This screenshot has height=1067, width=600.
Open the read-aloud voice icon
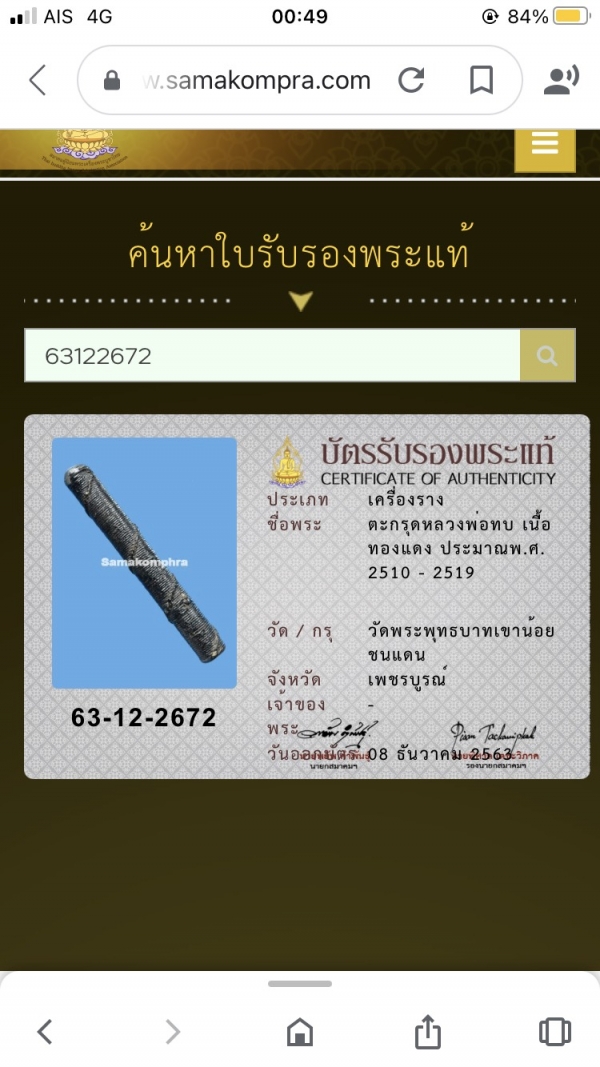(x=561, y=80)
